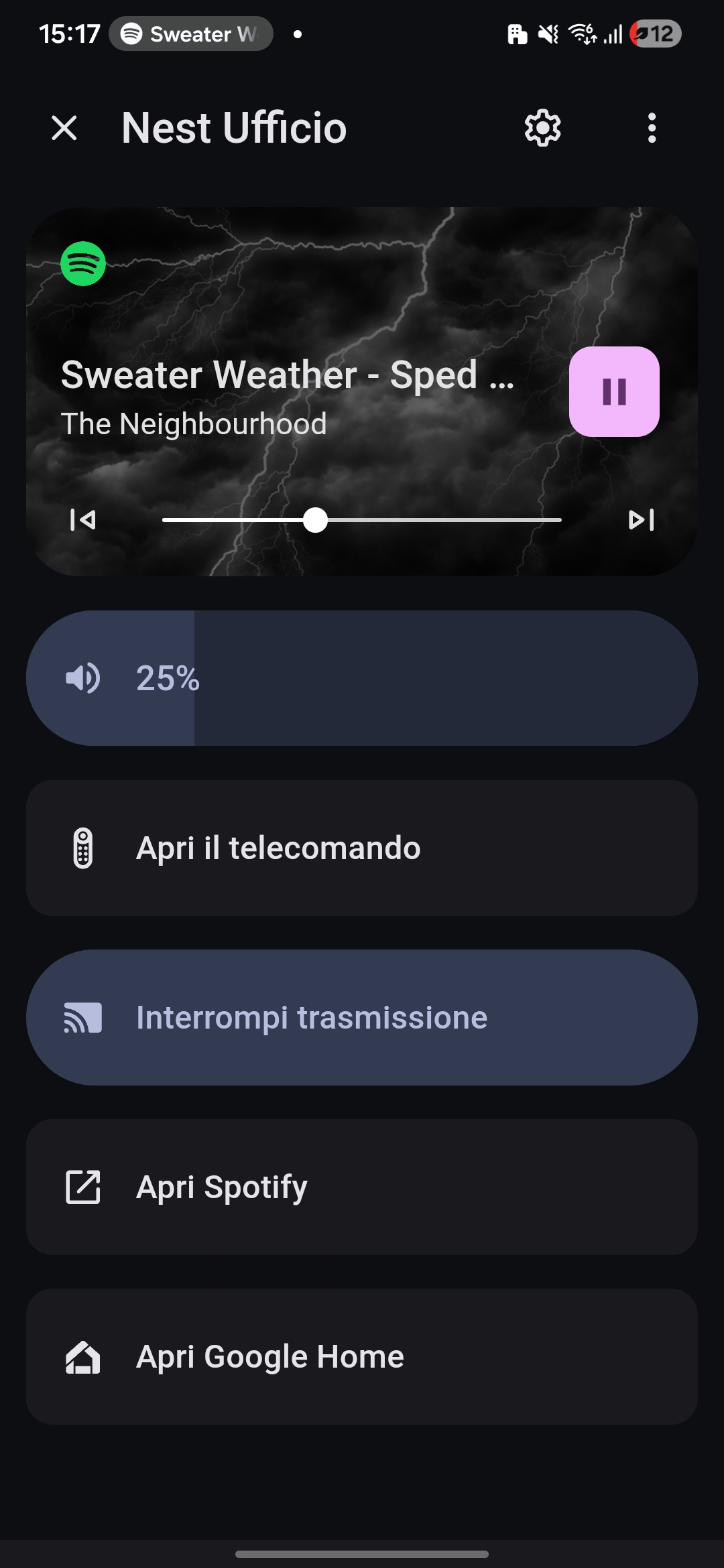Tap Apri Google Home

(x=362, y=1356)
